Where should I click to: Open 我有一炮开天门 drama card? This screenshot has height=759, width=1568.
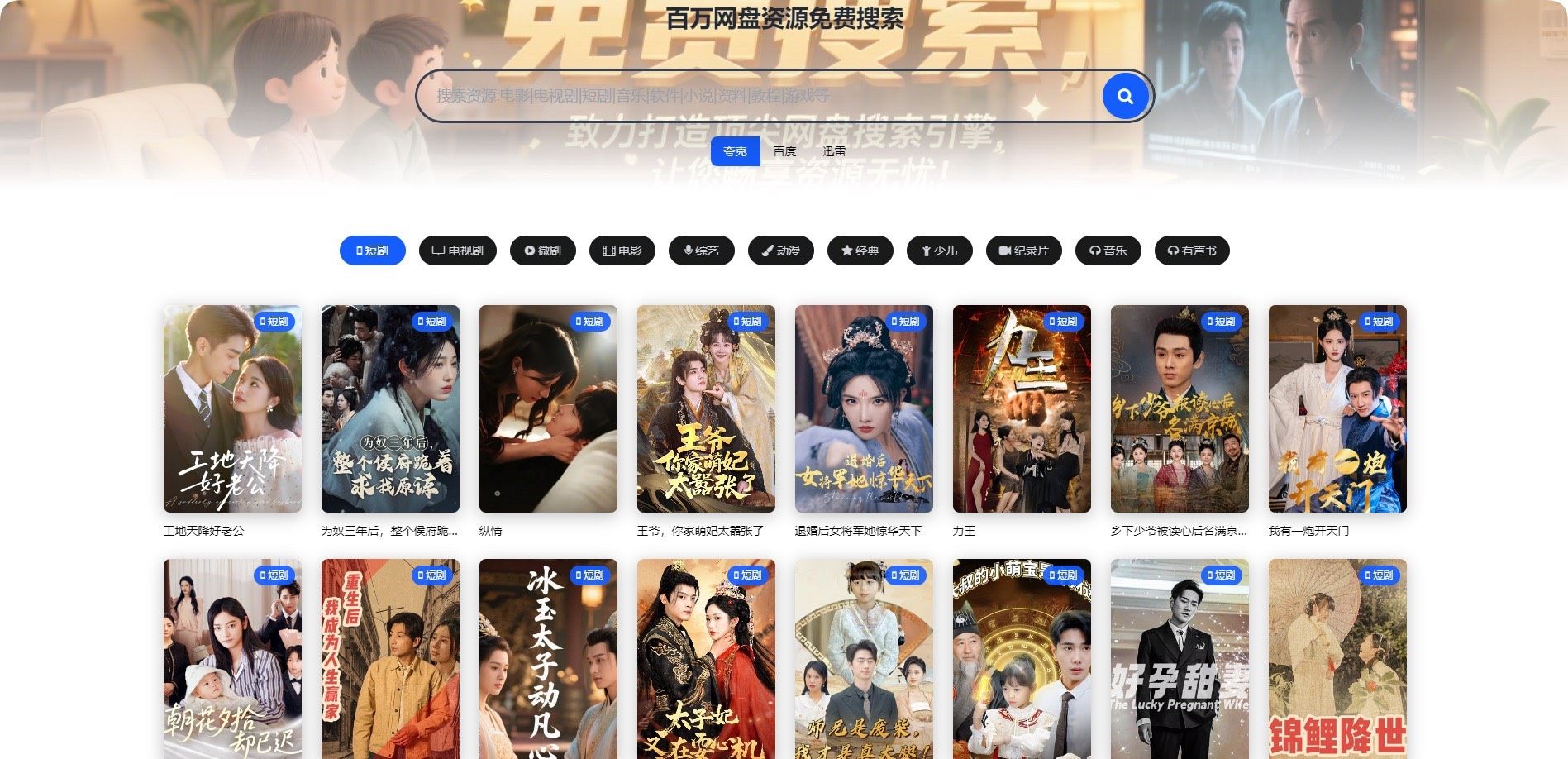coord(1337,409)
